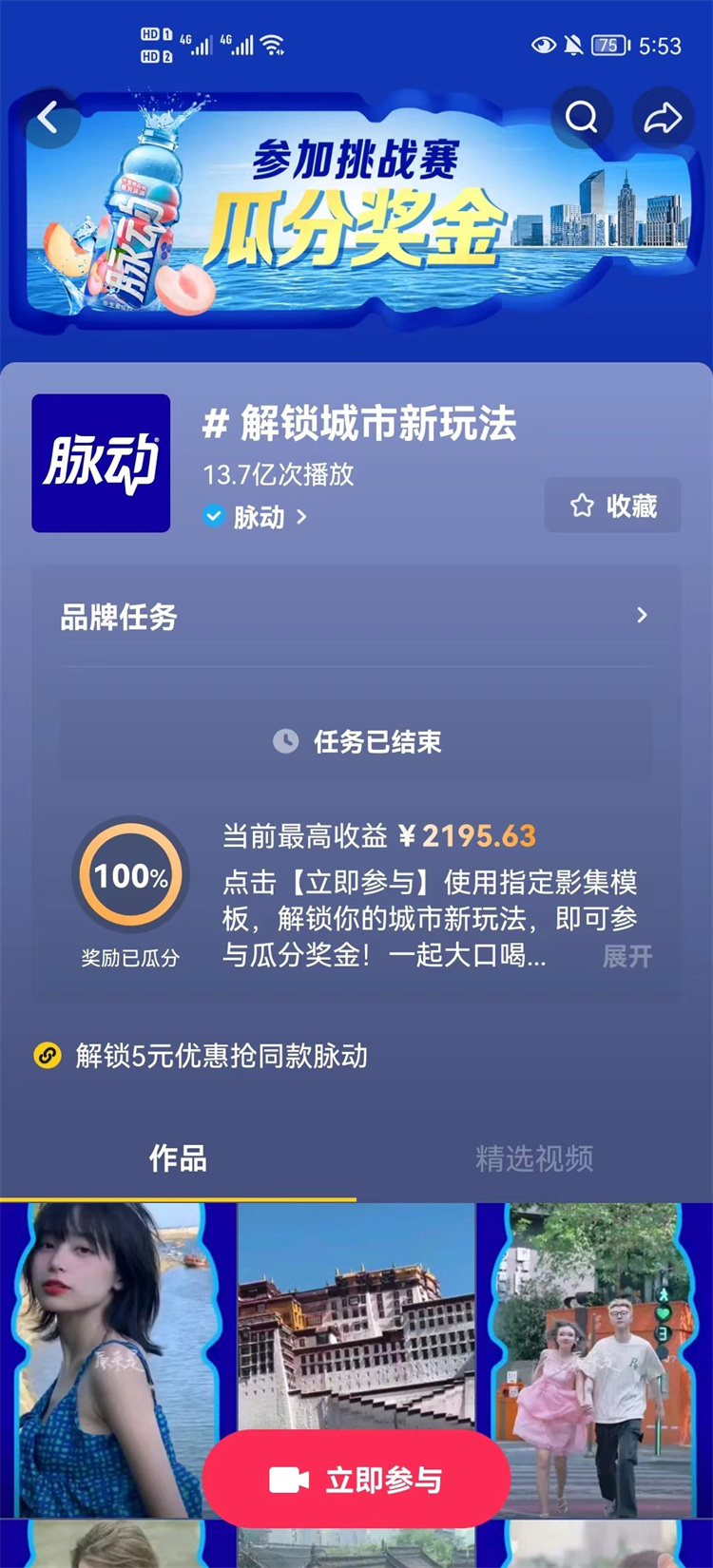
Task: Open search with the magnifier icon
Action: (x=581, y=118)
